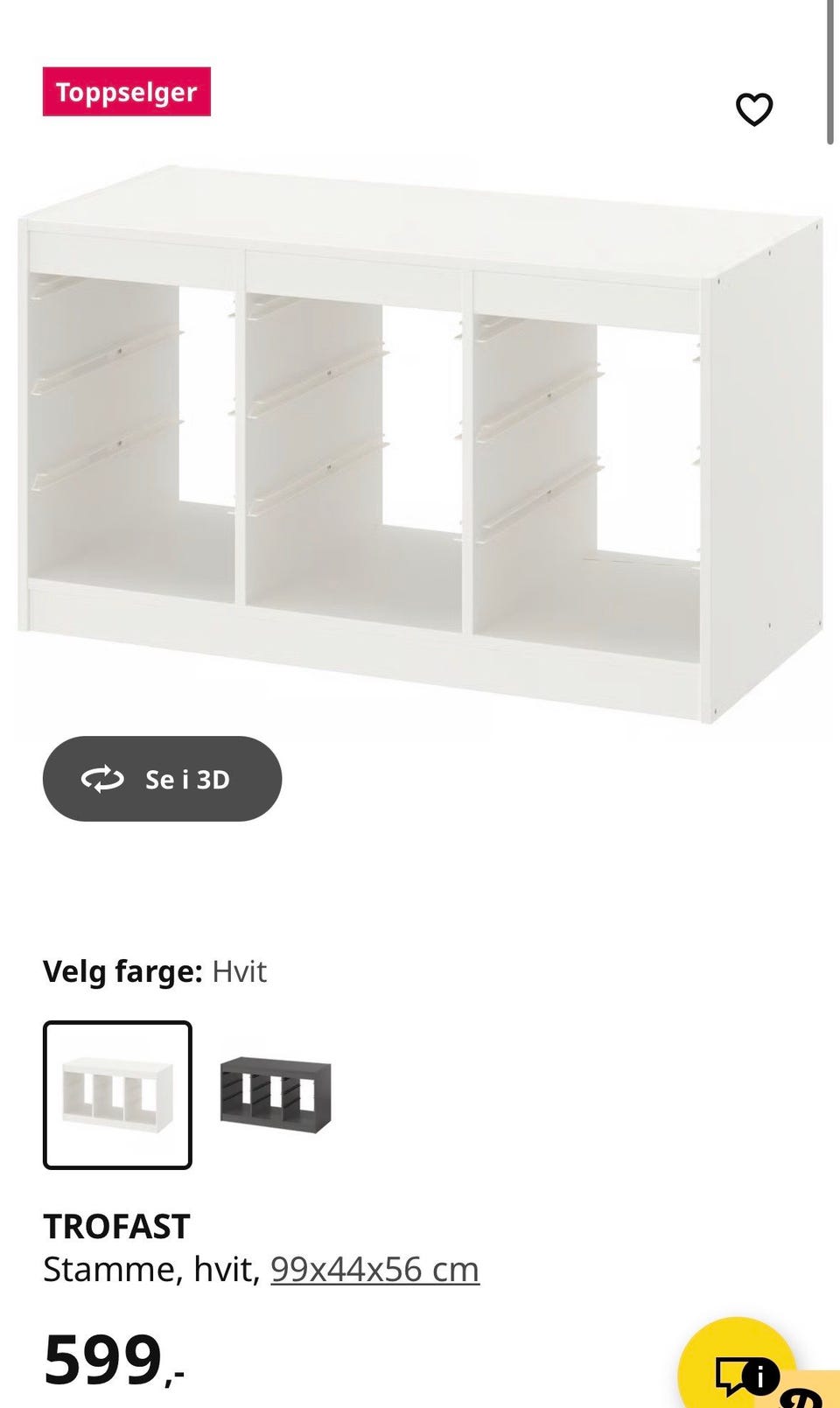The image size is (840, 1408).
Task: Click the Velg farge section label
Action: (x=123, y=971)
